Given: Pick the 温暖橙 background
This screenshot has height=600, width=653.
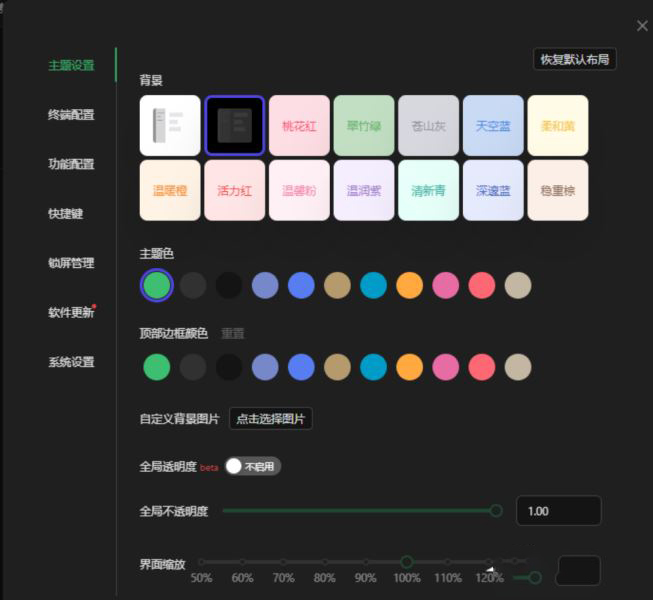Looking at the screenshot, I should coord(170,190).
